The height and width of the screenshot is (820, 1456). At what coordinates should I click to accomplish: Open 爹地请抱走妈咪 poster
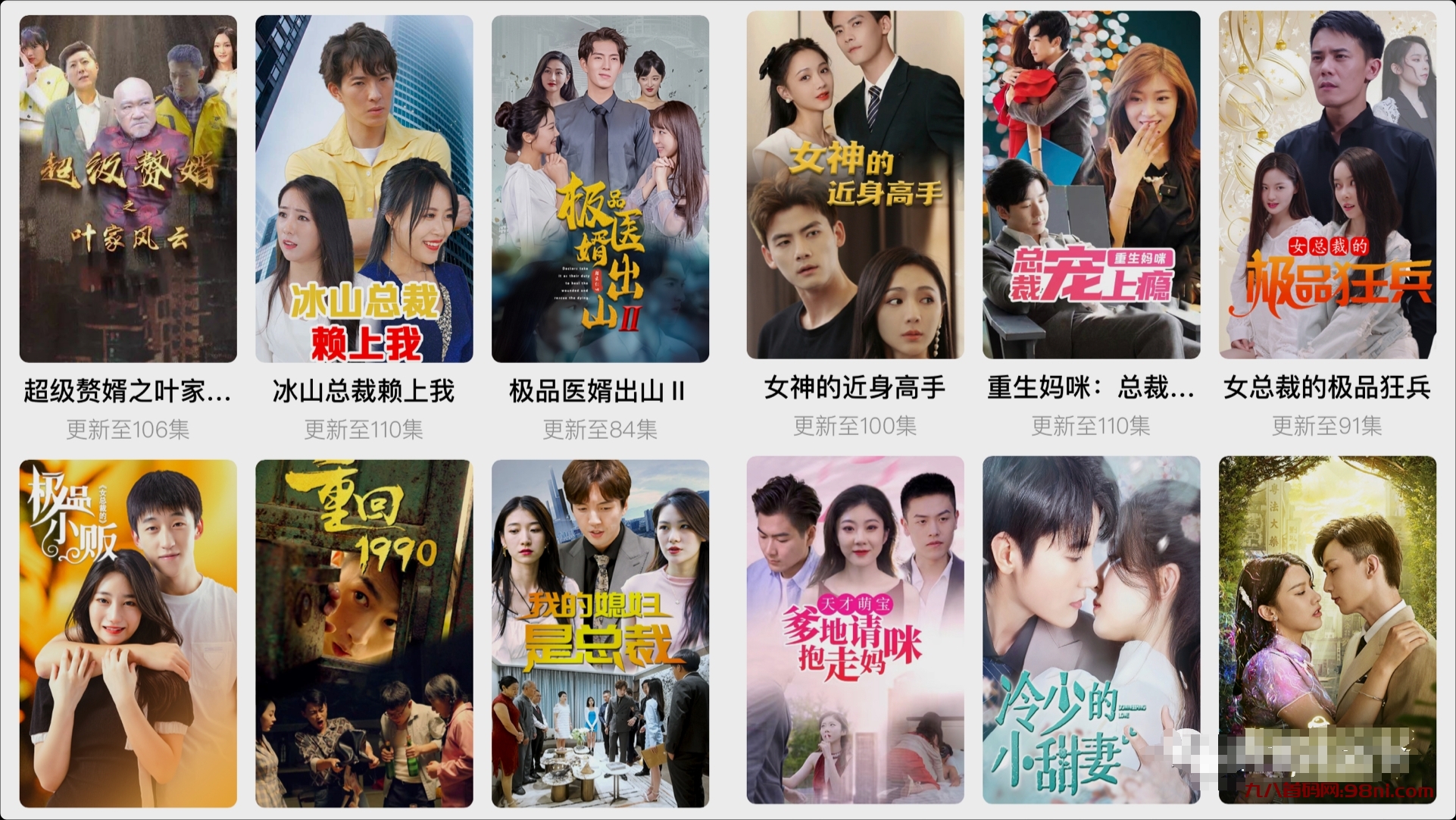tap(855, 629)
